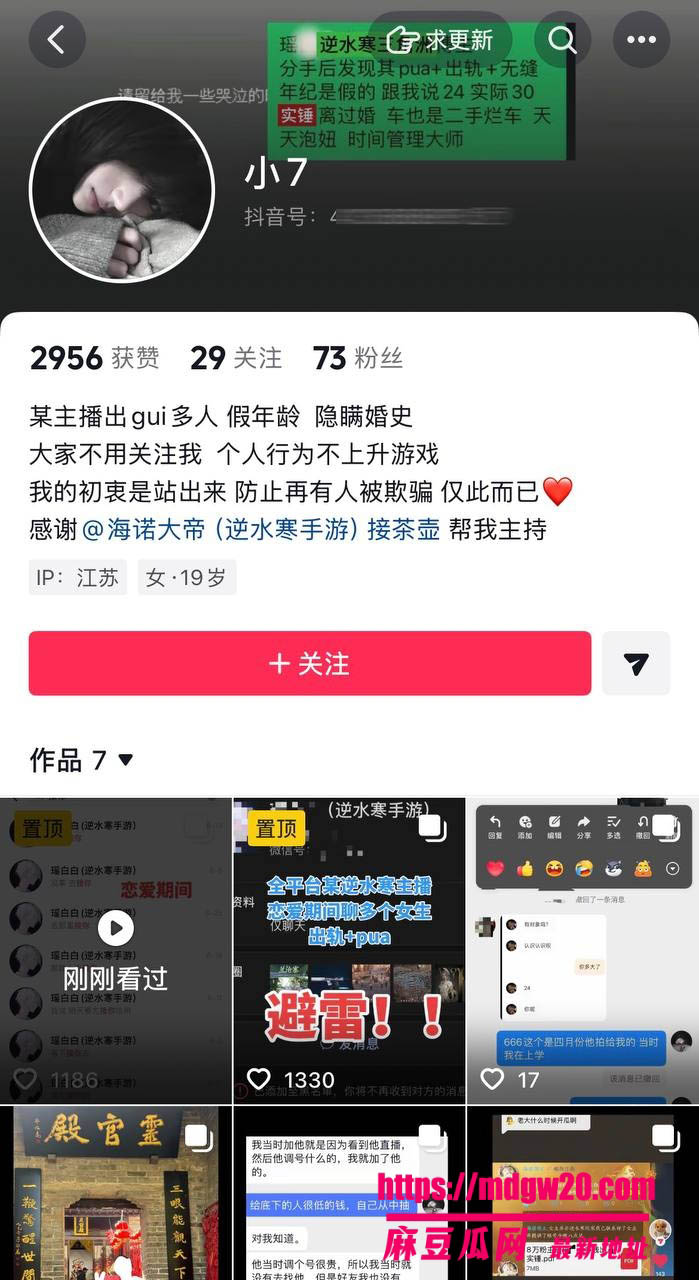Open search on this profile
The height and width of the screenshot is (1280, 699).
[x=562, y=40]
